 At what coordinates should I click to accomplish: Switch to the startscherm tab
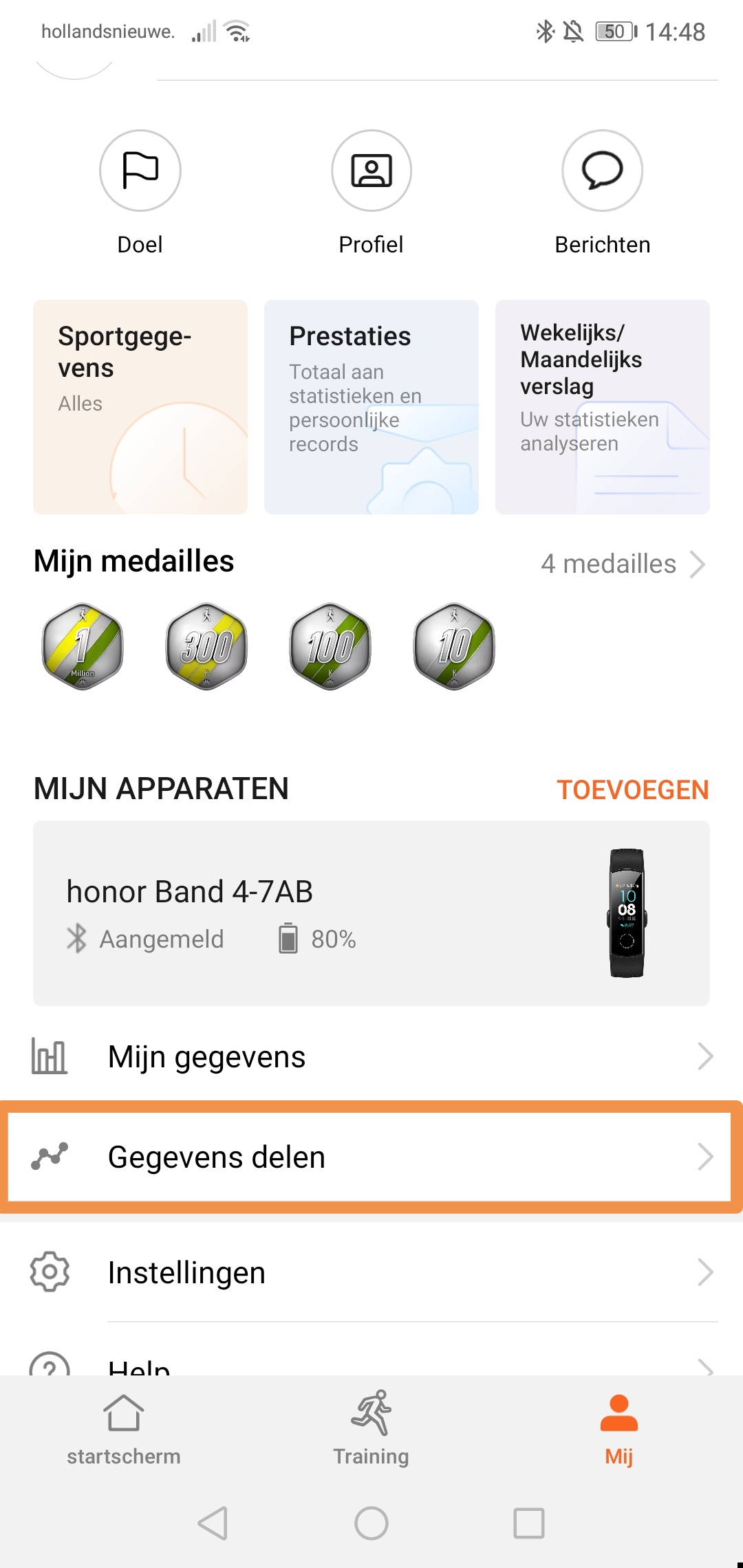124,1428
